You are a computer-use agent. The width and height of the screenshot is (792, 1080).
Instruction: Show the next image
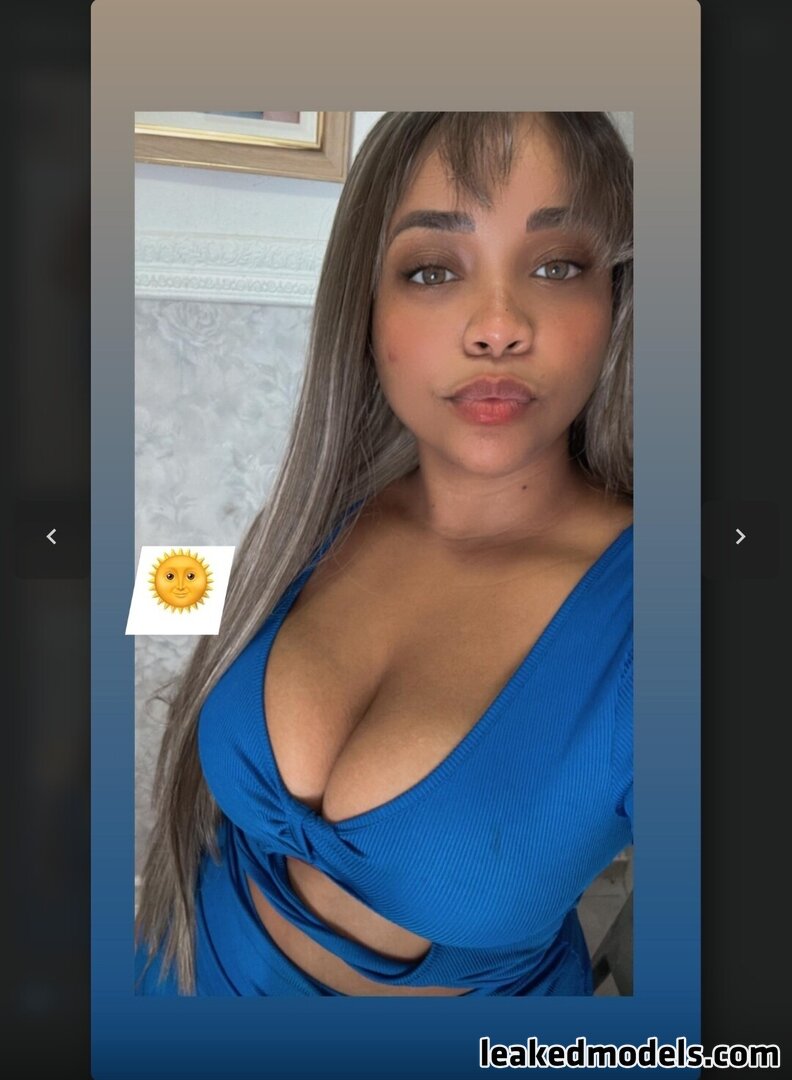tap(740, 537)
